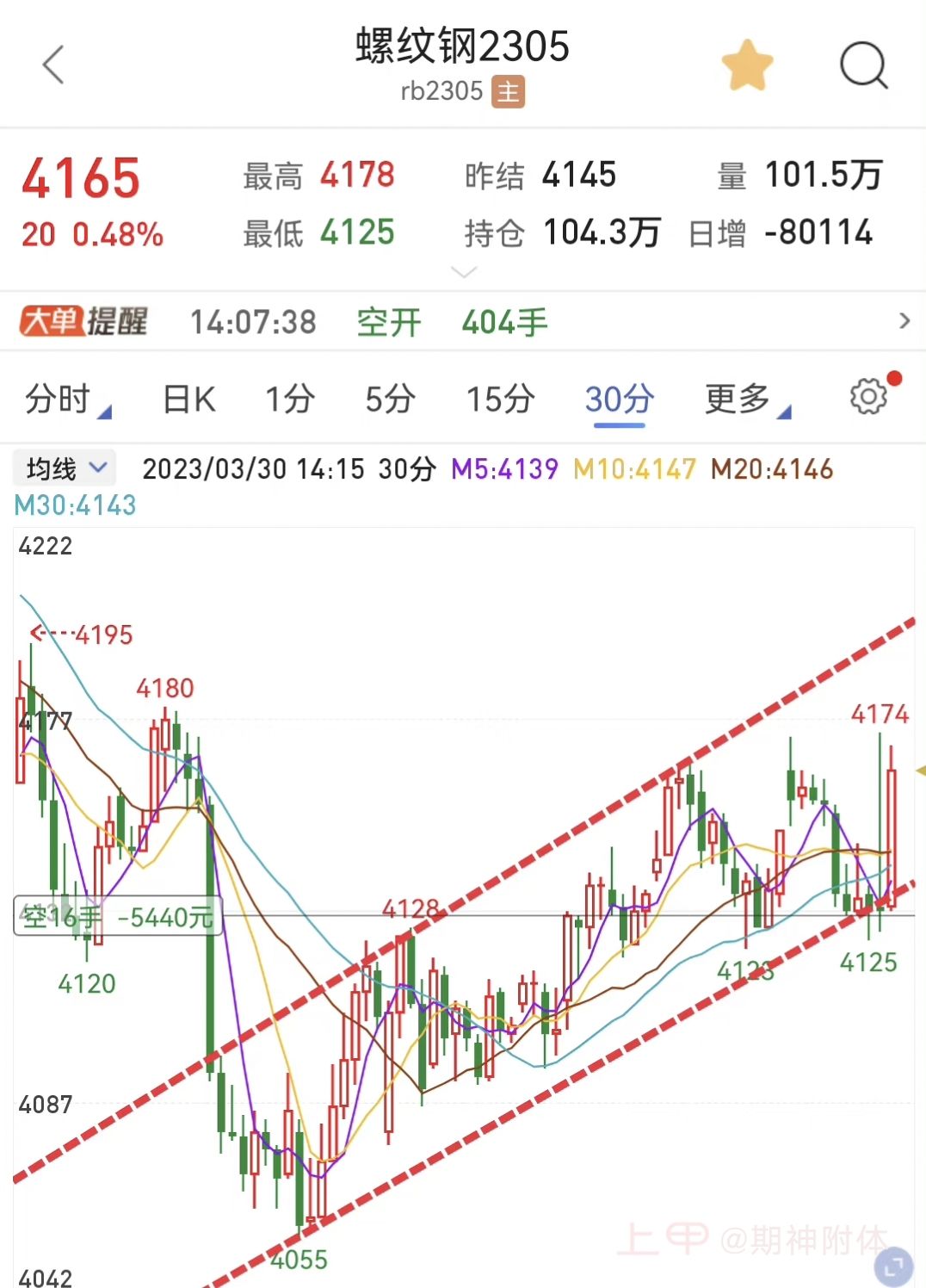Select the 30分 timeframe
The image size is (926, 1288).
(x=619, y=399)
